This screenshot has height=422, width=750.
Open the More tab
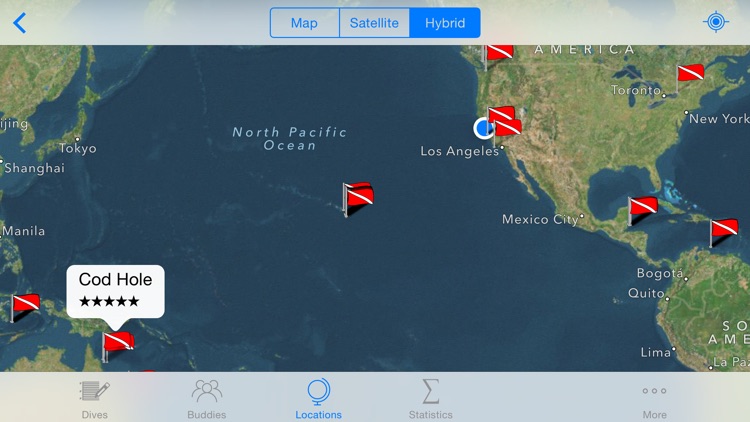655,398
